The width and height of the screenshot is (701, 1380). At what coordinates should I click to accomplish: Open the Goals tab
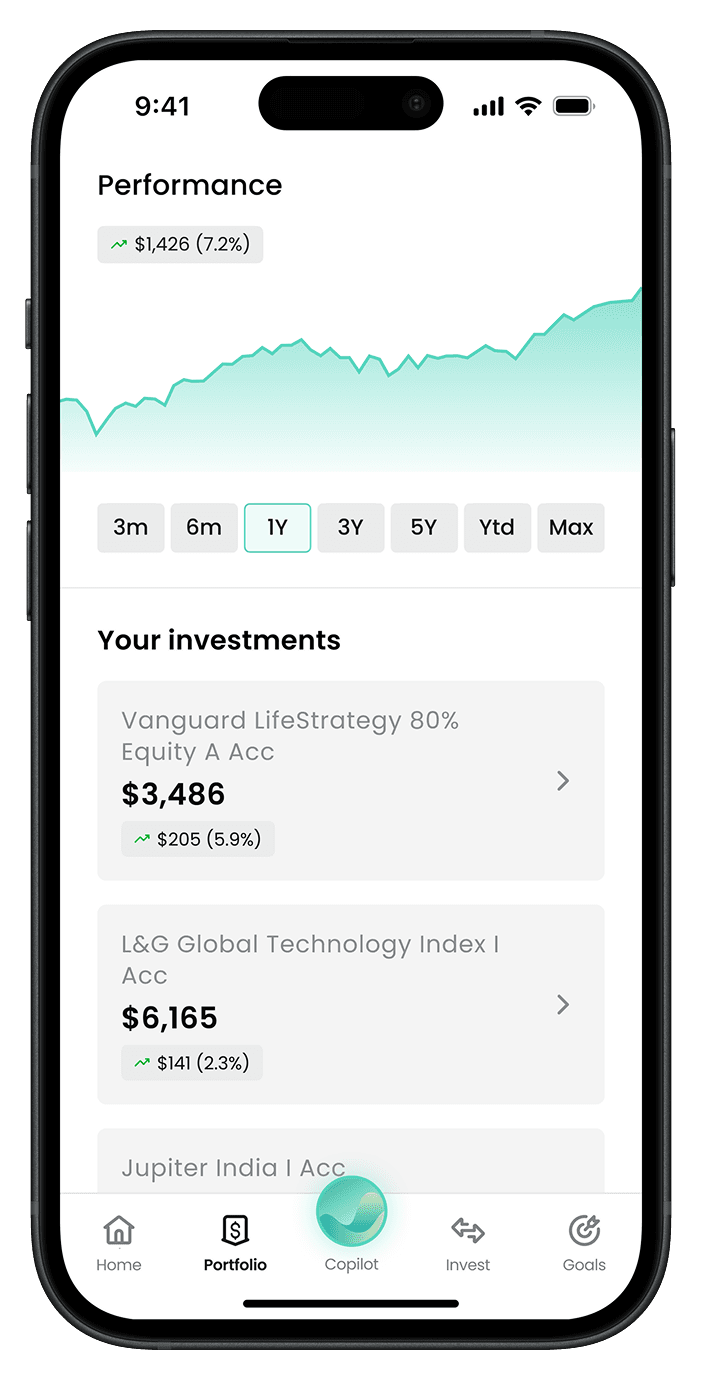click(584, 1243)
